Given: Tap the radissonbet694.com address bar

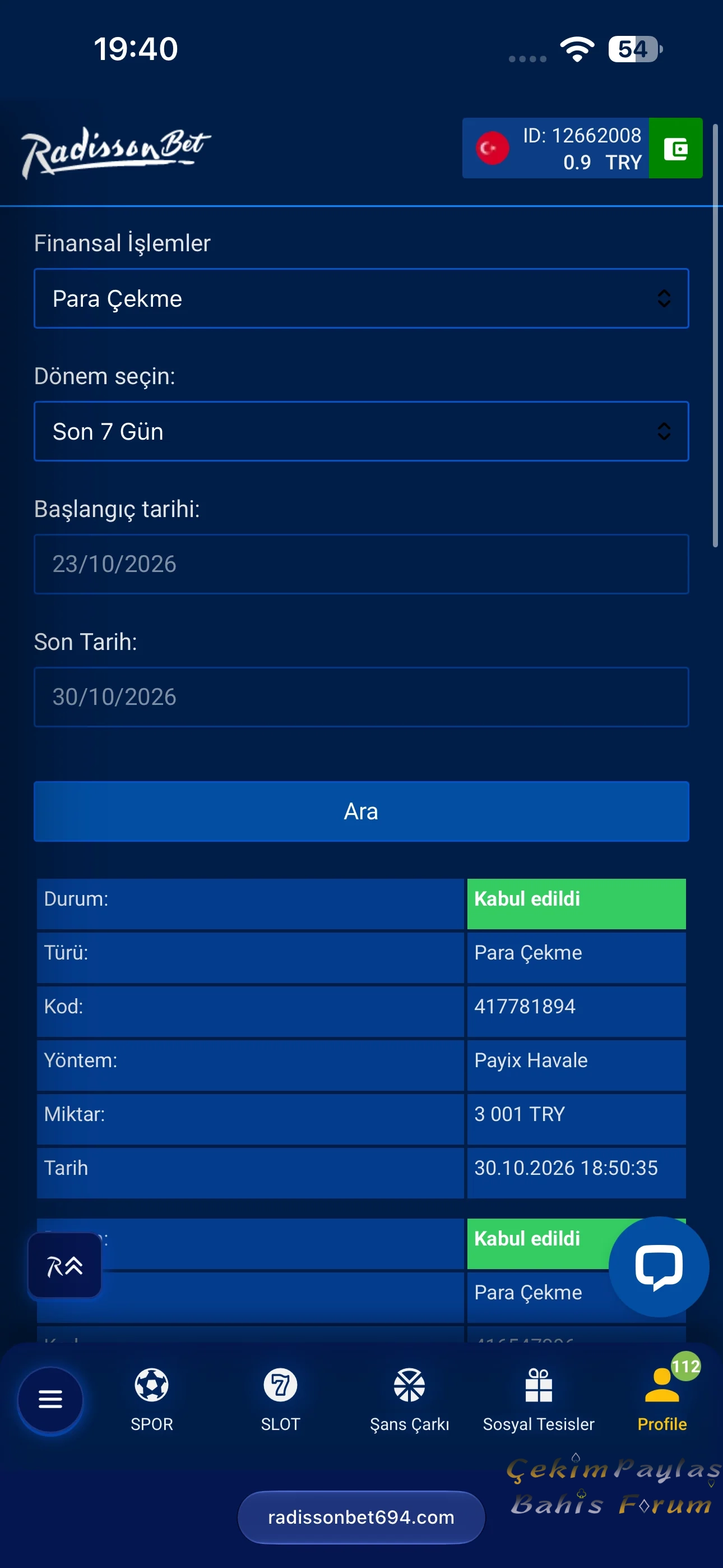Looking at the screenshot, I should 361,1517.
